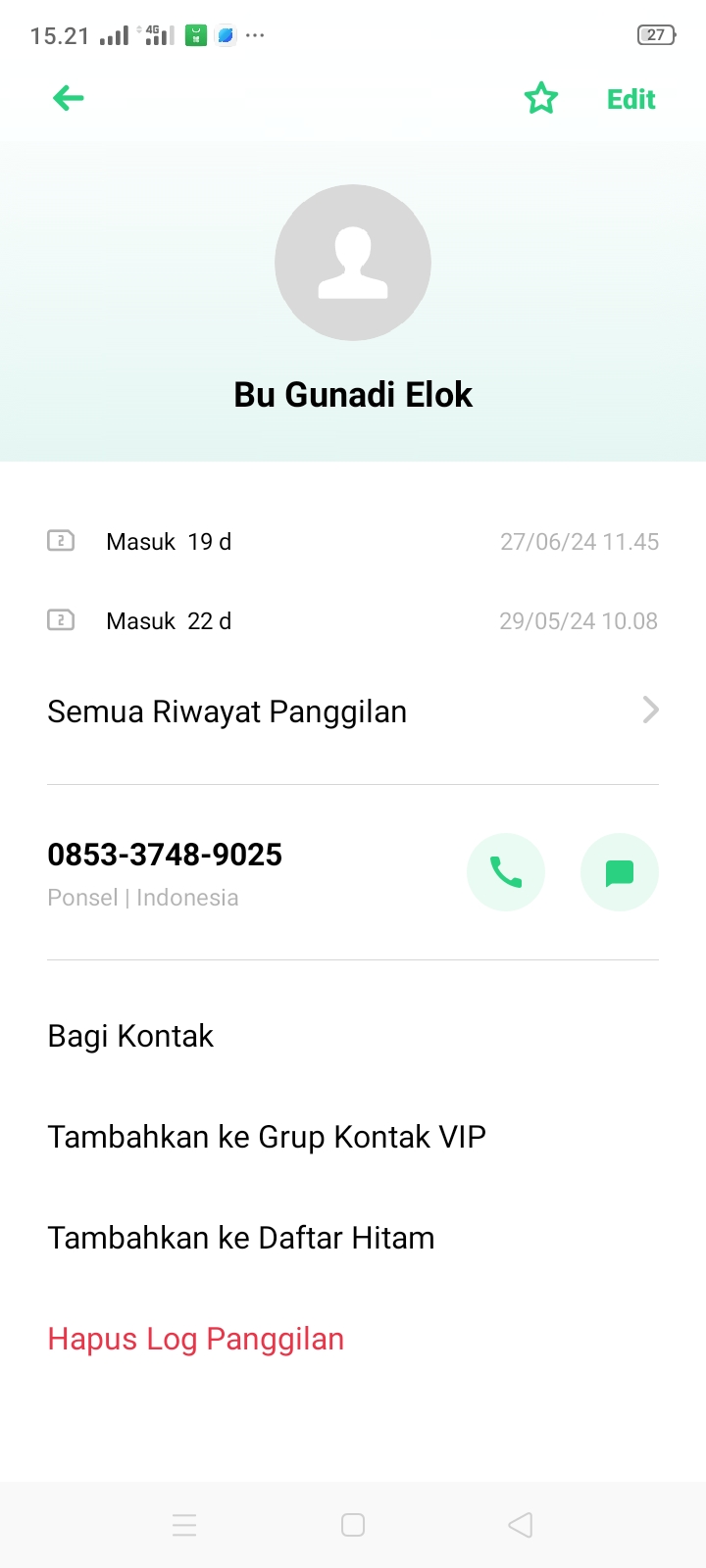Tap Tambahkan ke Daftar Hitam
The image size is (706, 1568).
(x=241, y=1238)
